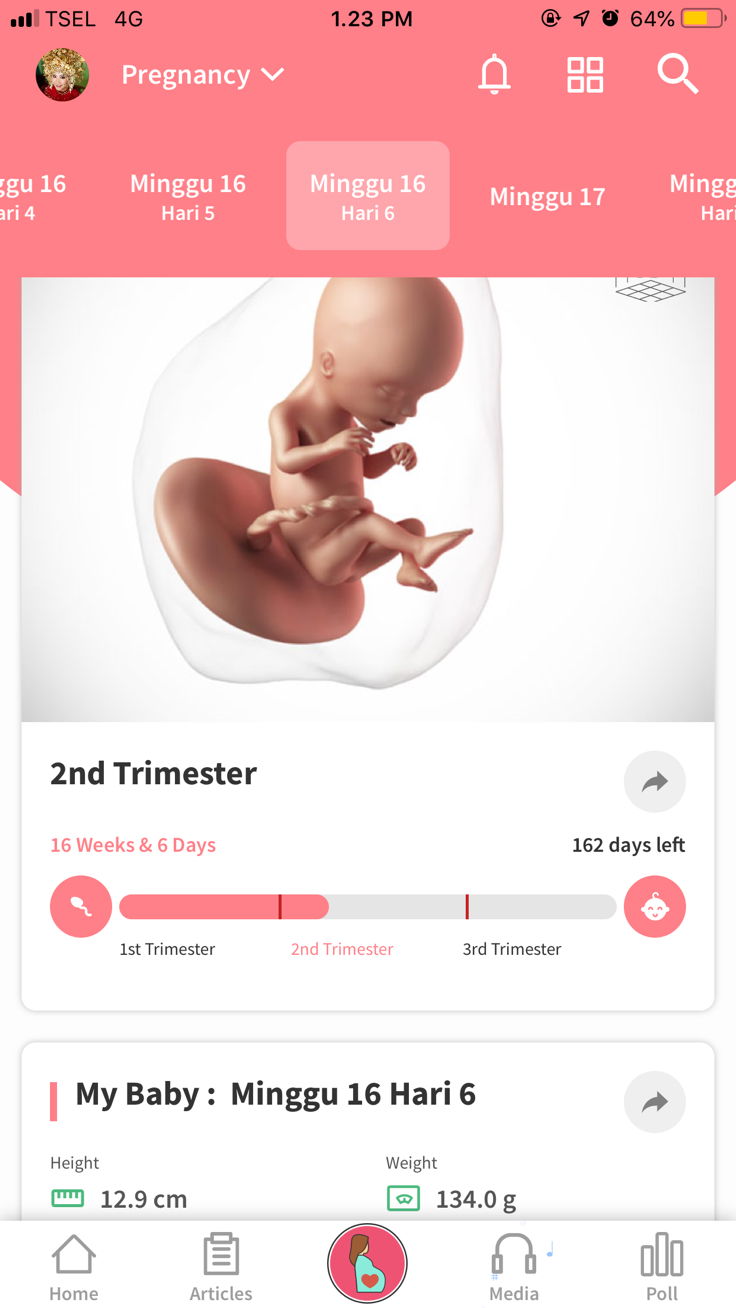The image size is (736, 1308).
Task: Share the 2nd Trimester card
Action: [x=654, y=782]
